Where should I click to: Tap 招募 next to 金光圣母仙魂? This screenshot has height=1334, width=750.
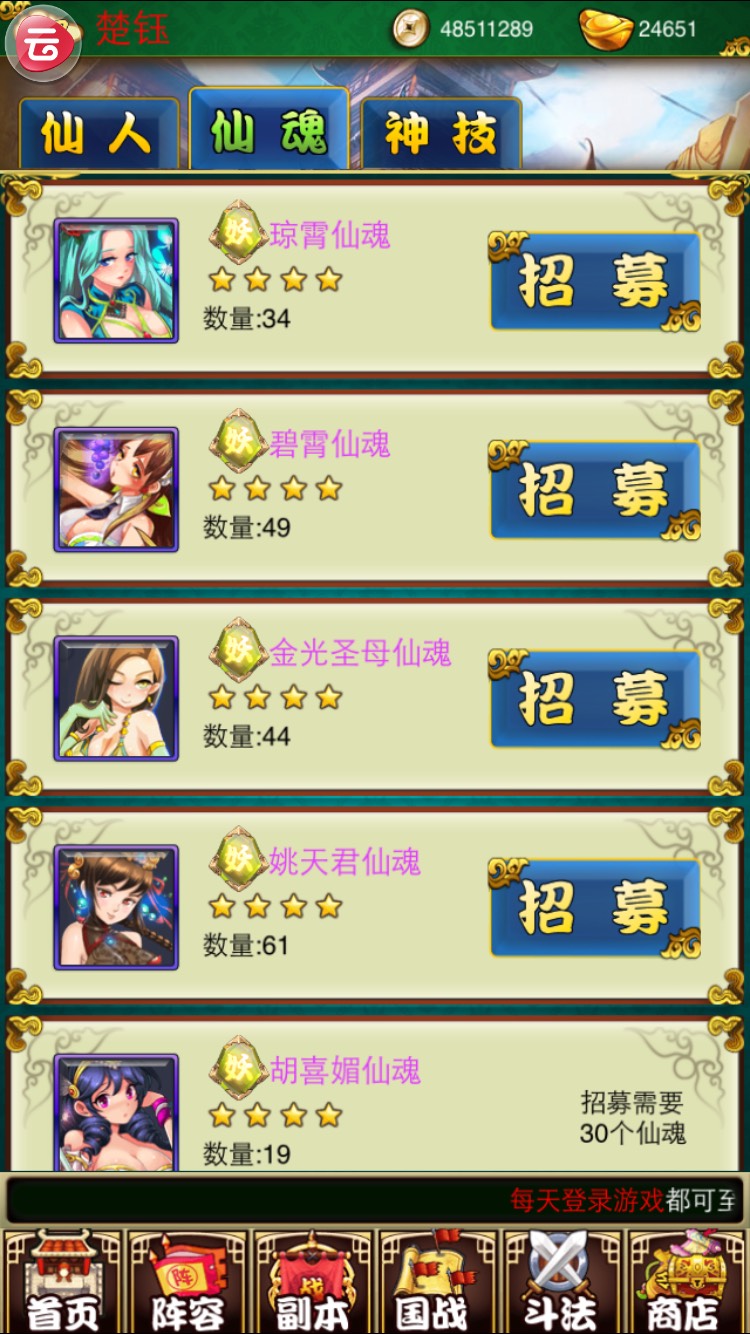click(x=594, y=699)
